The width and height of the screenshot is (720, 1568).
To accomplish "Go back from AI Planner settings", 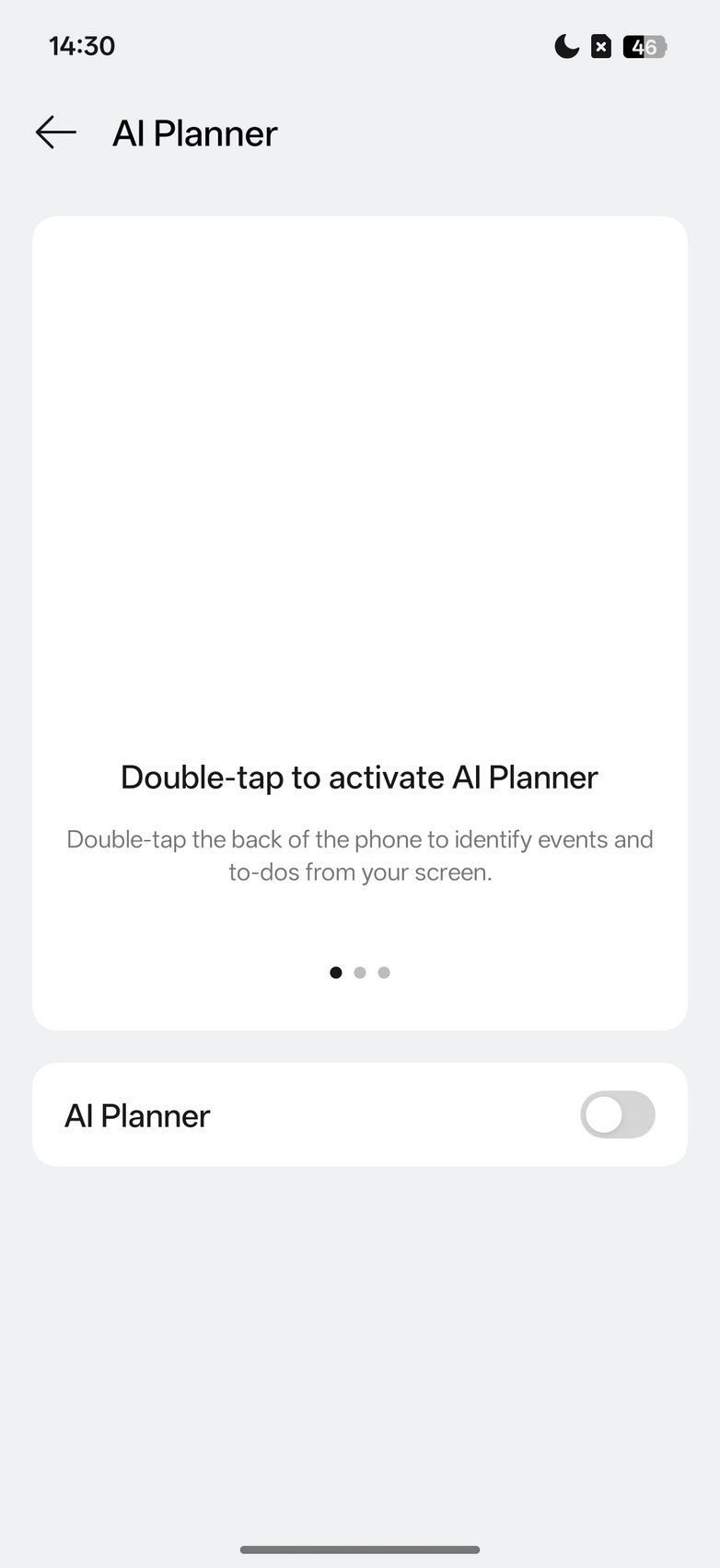I will tap(55, 133).
